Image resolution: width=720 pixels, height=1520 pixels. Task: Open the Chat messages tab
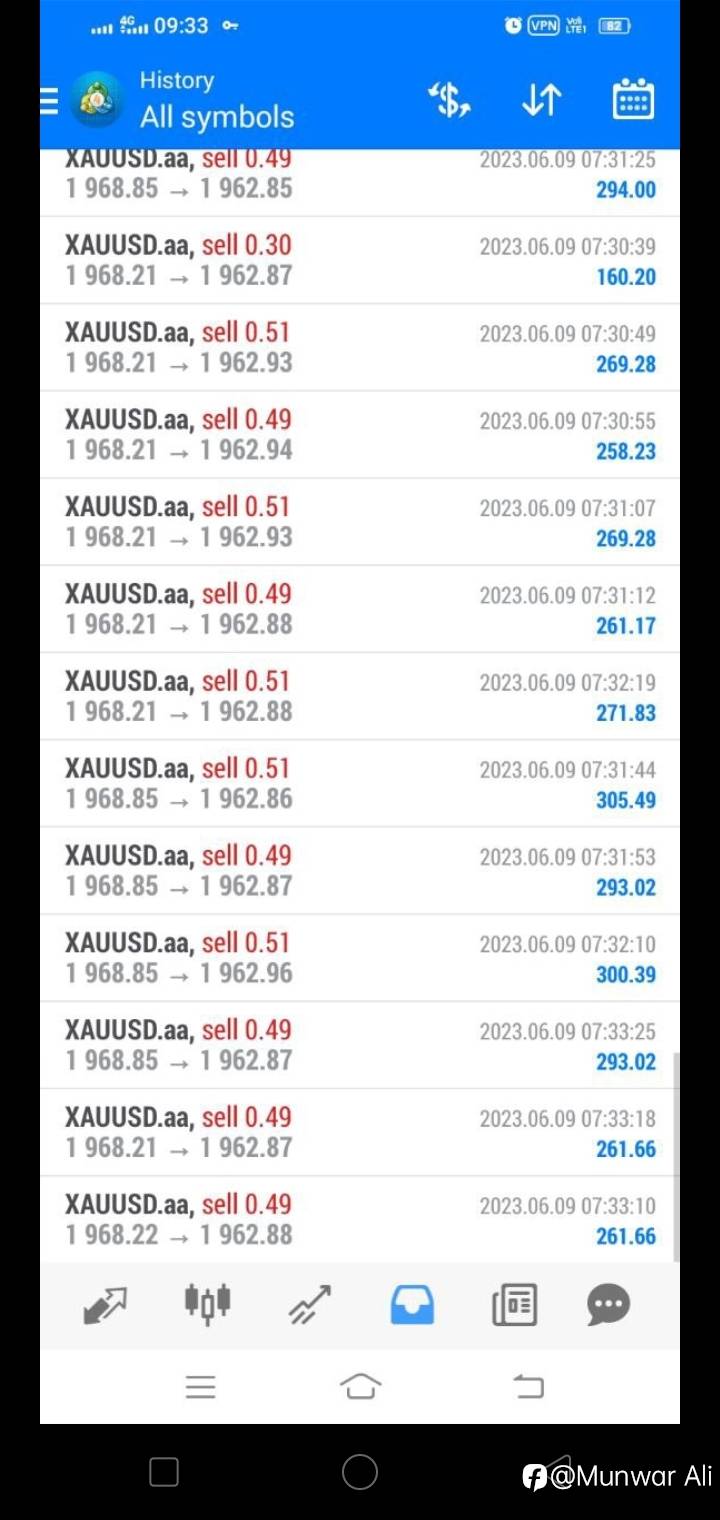(608, 1304)
